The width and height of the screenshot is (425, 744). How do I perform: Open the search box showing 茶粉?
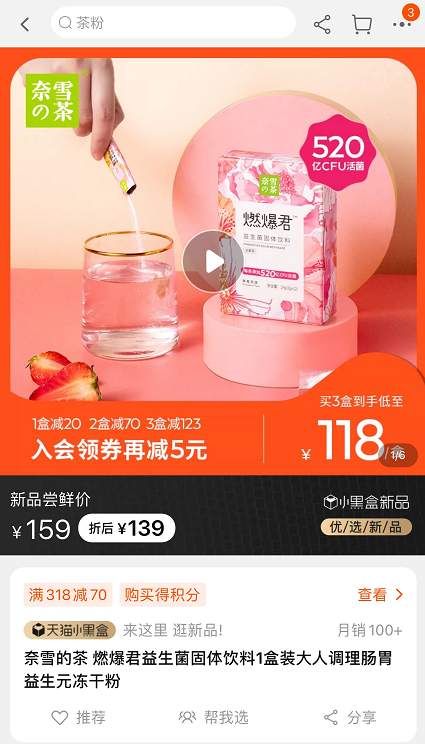point(173,22)
